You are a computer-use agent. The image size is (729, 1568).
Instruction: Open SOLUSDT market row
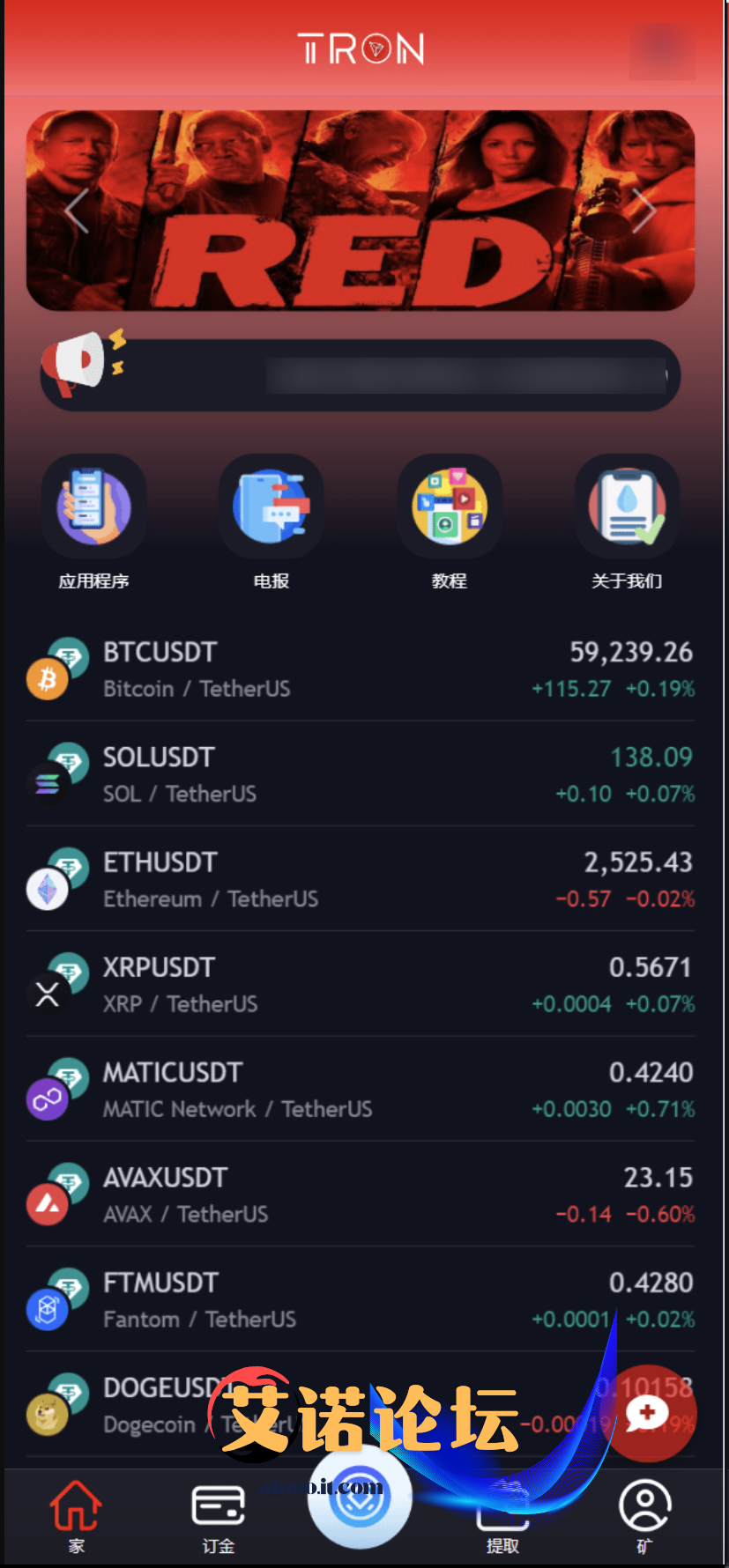(360, 774)
